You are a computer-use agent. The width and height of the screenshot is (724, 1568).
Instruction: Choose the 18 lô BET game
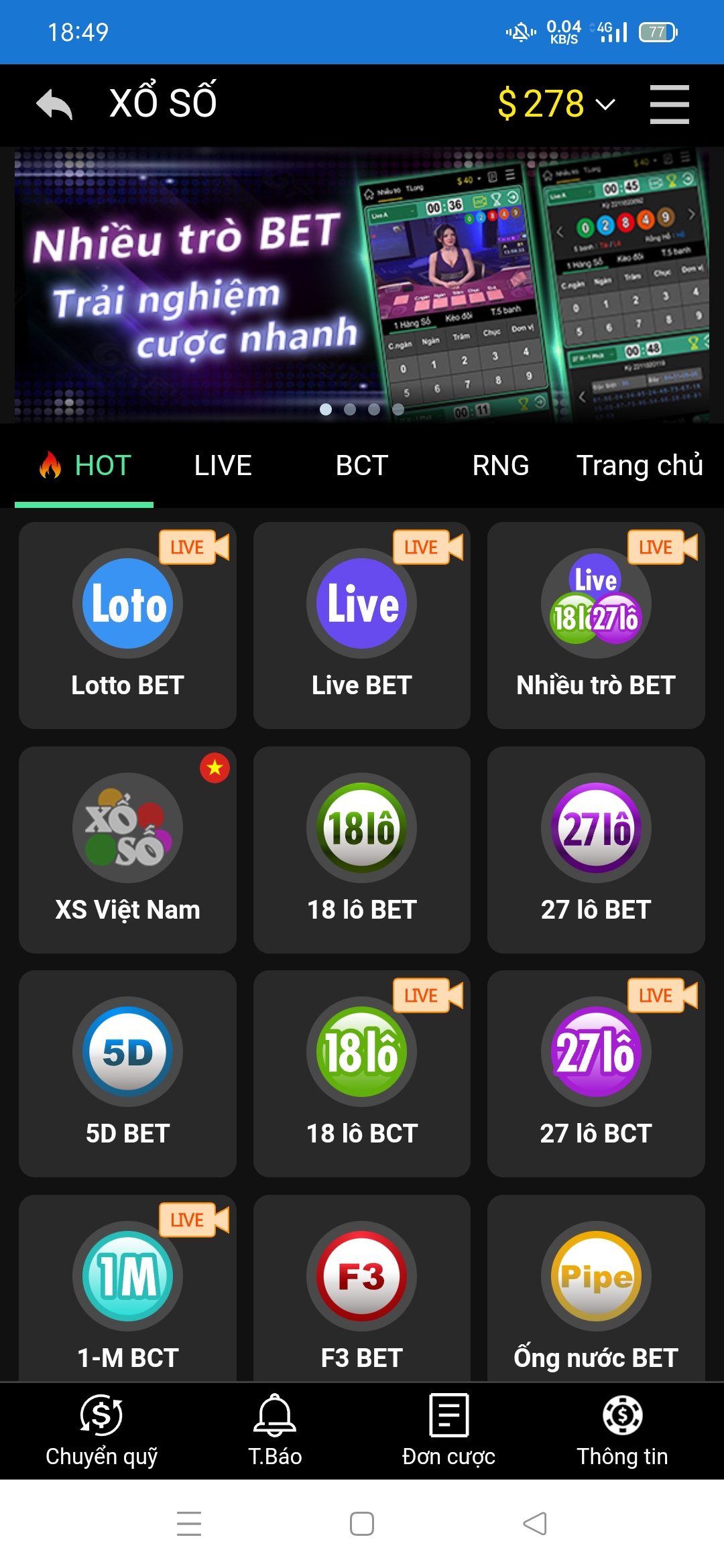pos(361,849)
